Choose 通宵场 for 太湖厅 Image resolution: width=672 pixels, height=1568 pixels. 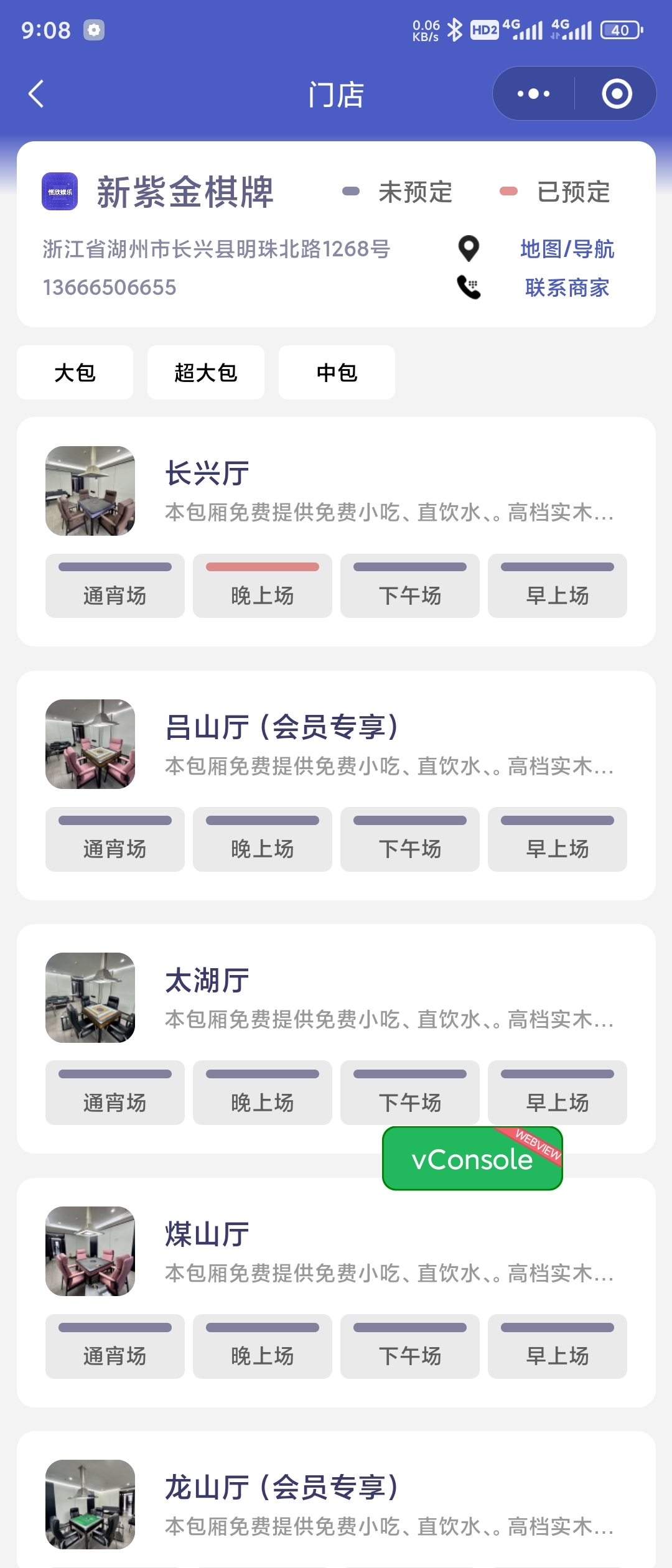pos(115,1093)
